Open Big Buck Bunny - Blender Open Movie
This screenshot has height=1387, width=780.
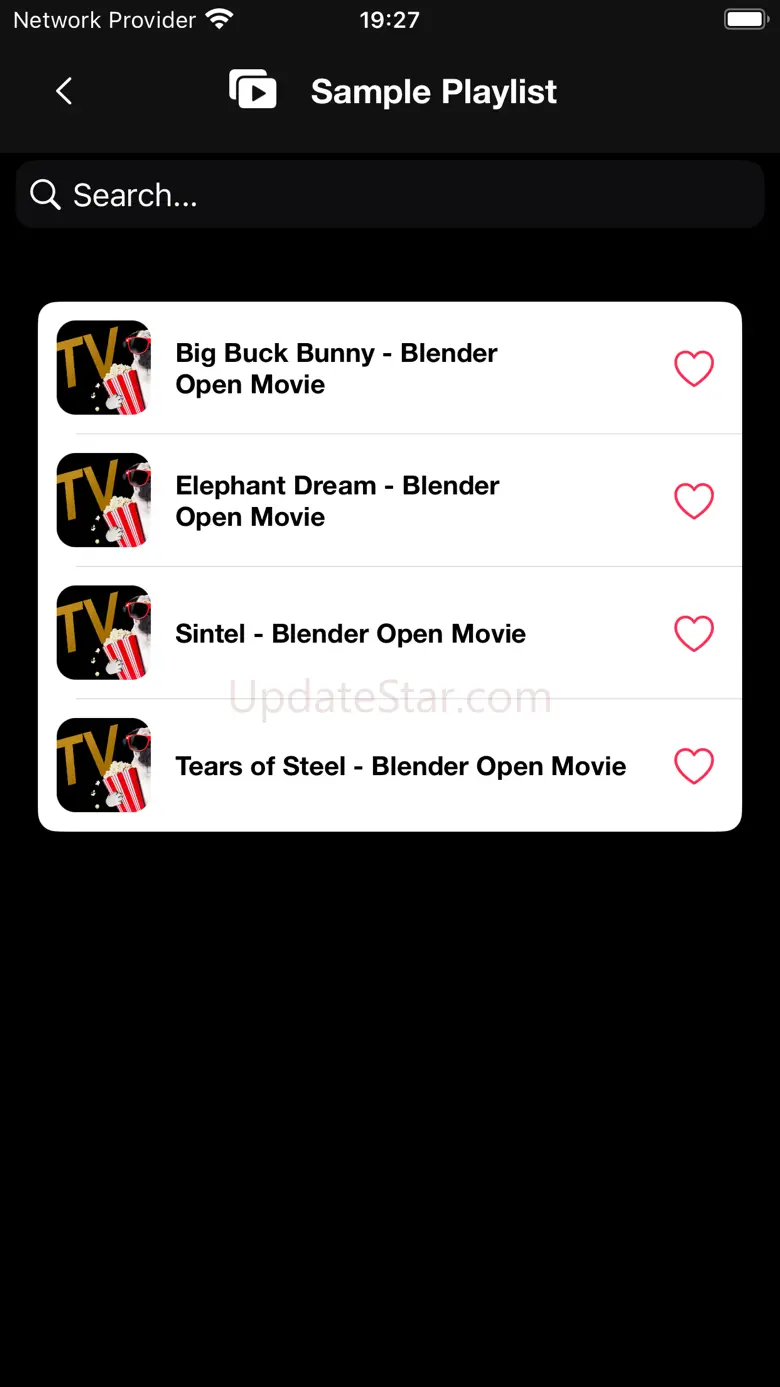[x=390, y=368]
